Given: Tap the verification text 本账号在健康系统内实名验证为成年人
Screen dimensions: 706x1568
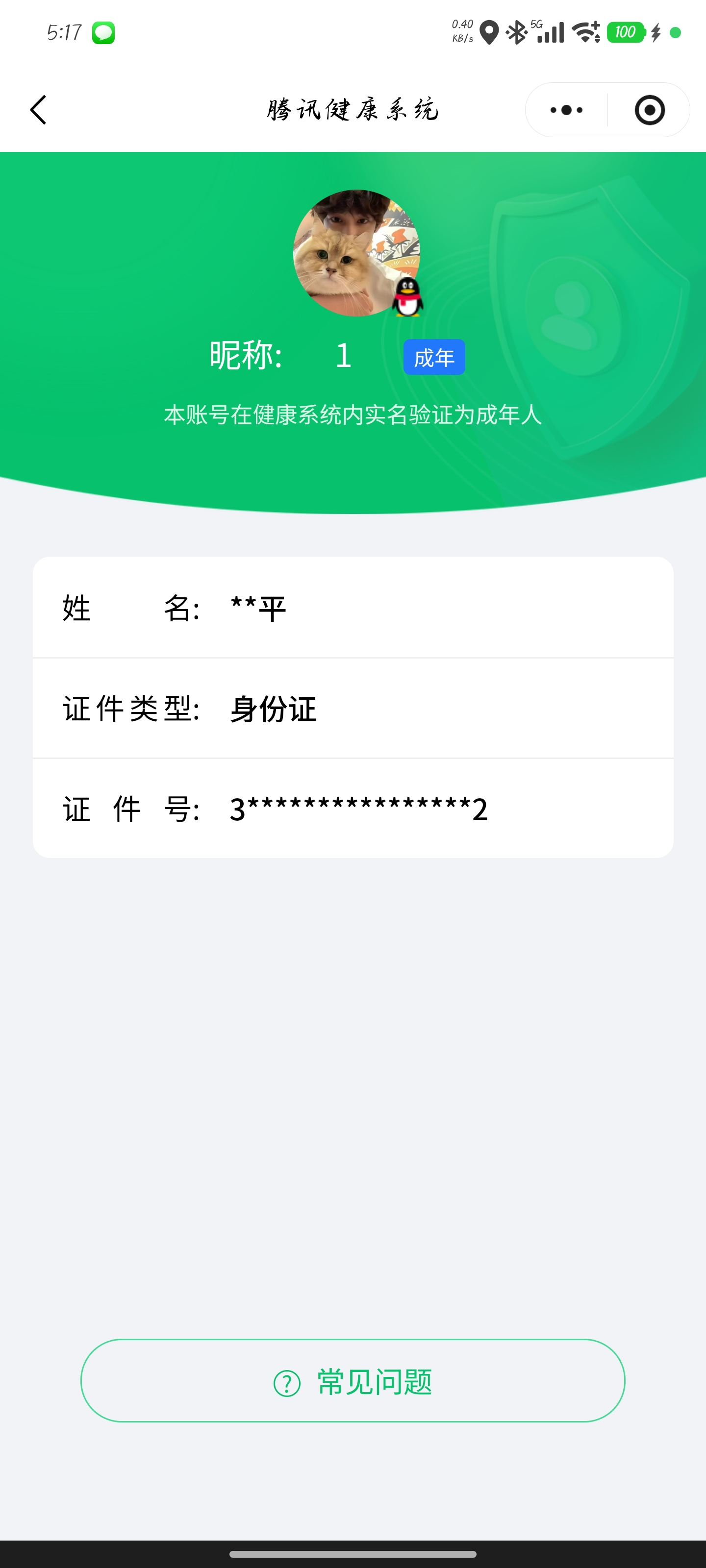Looking at the screenshot, I should (353, 415).
